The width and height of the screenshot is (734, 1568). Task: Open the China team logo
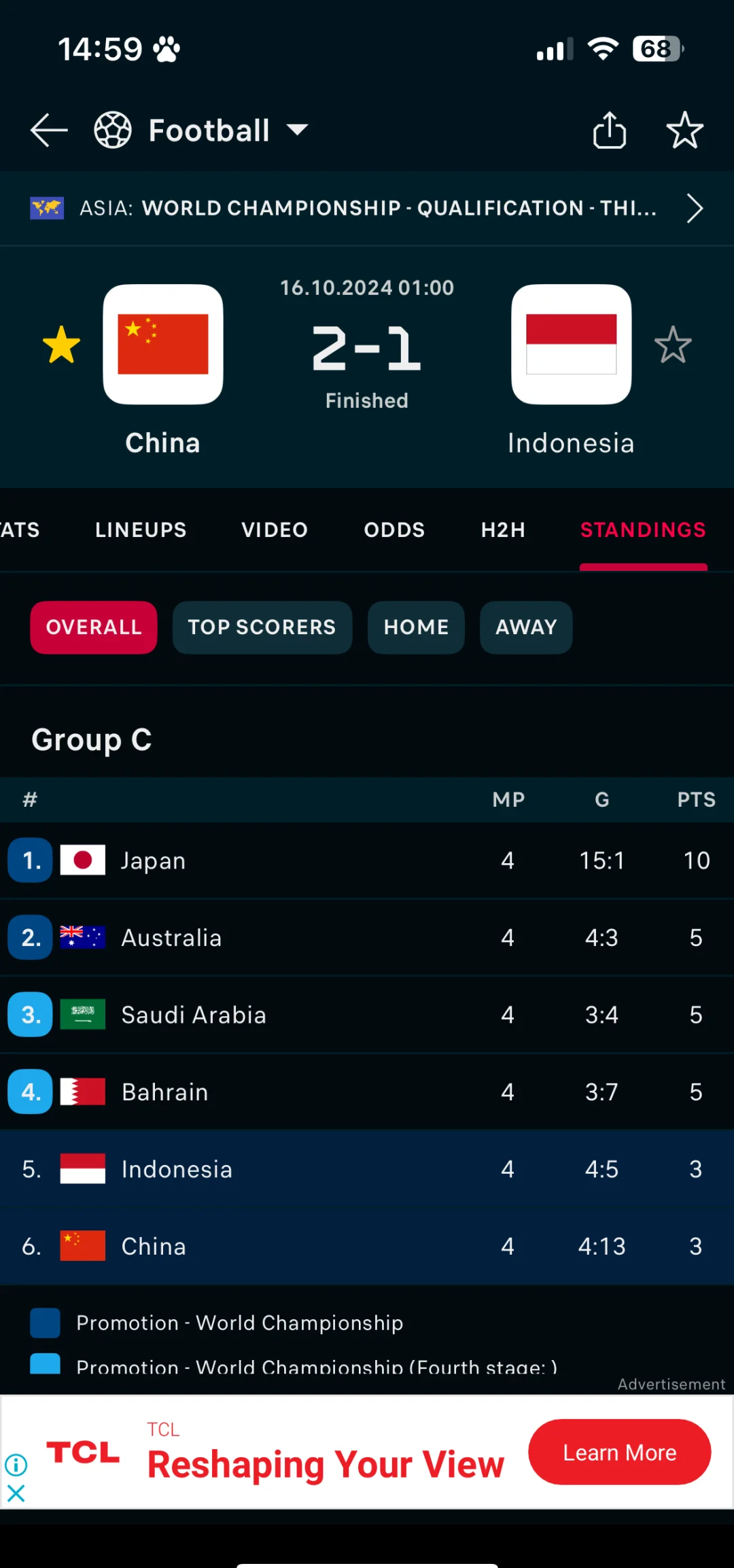pyautogui.click(x=163, y=344)
